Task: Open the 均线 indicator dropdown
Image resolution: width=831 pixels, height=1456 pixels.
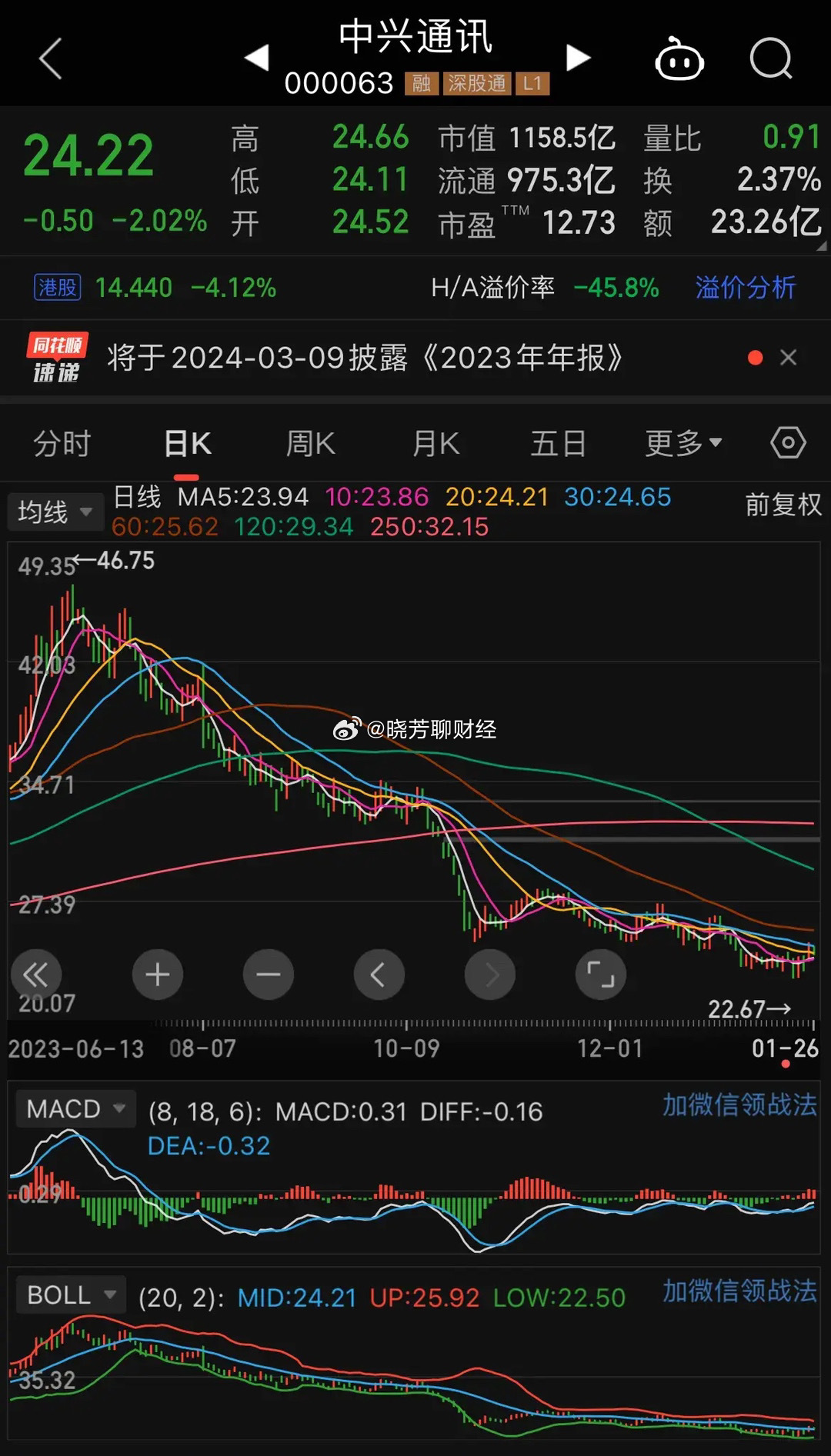Action: 55,511
